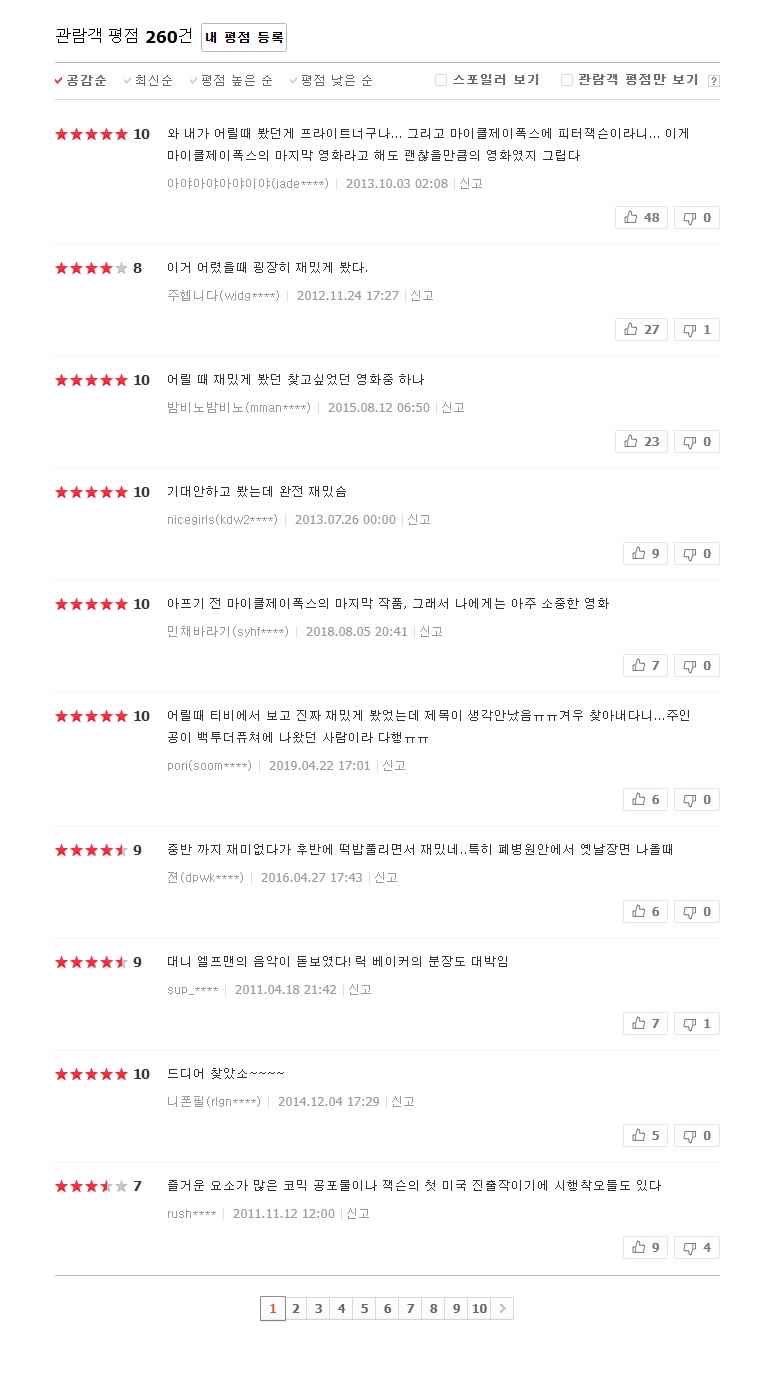This screenshot has width=774, height=1373.
Task: Sort reviews by 평점 높은 순
Action: [231, 80]
